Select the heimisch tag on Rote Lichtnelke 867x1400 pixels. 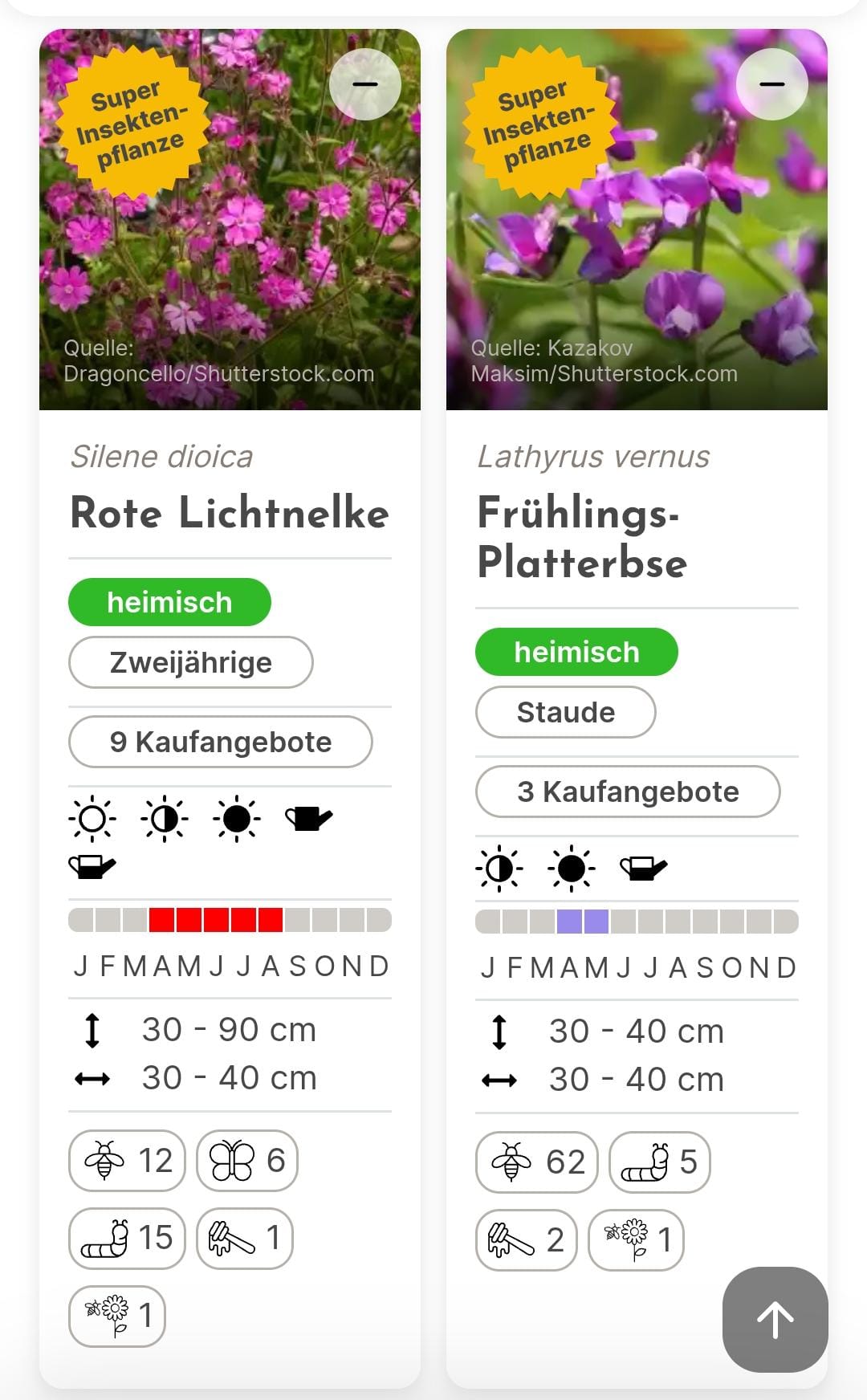169,602
